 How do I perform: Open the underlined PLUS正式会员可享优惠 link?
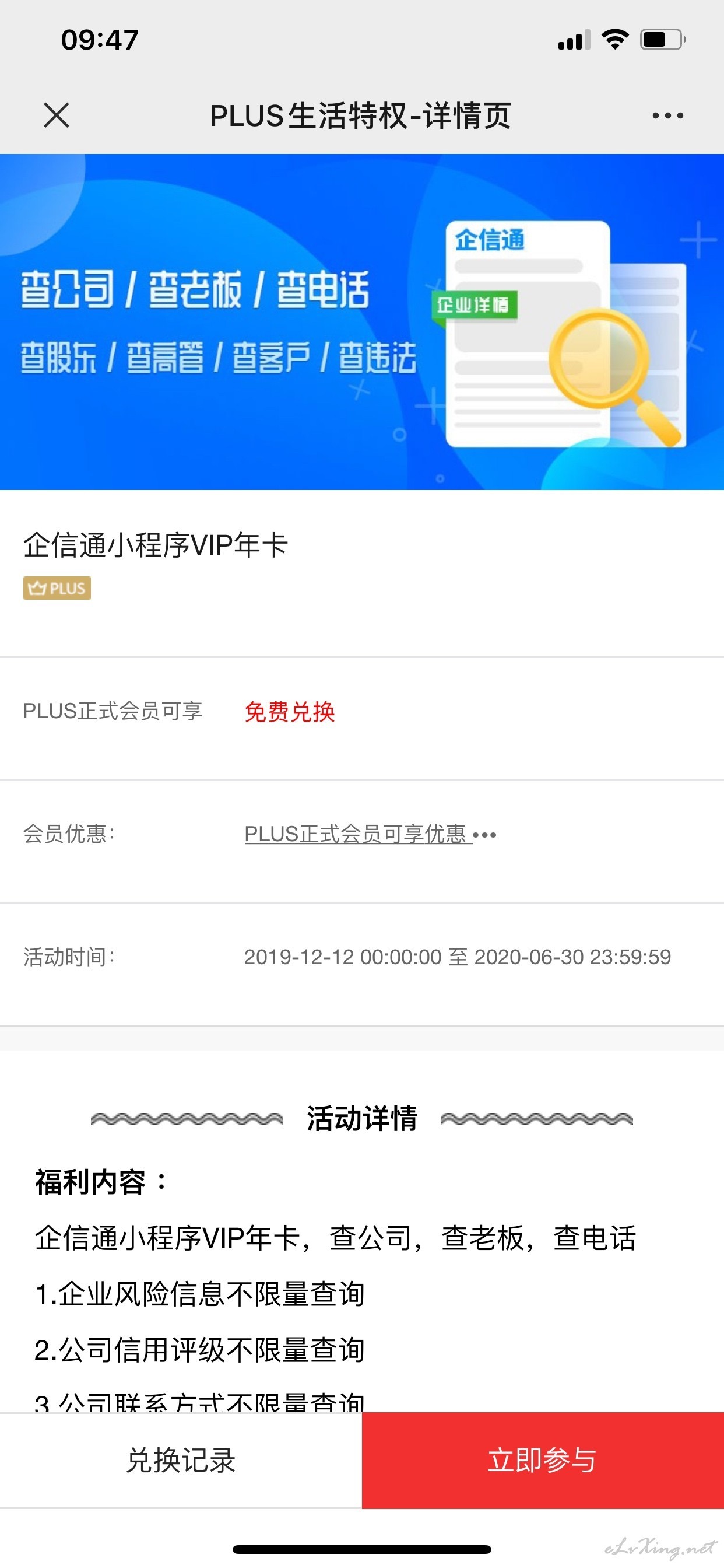click(x=370, y=834)
